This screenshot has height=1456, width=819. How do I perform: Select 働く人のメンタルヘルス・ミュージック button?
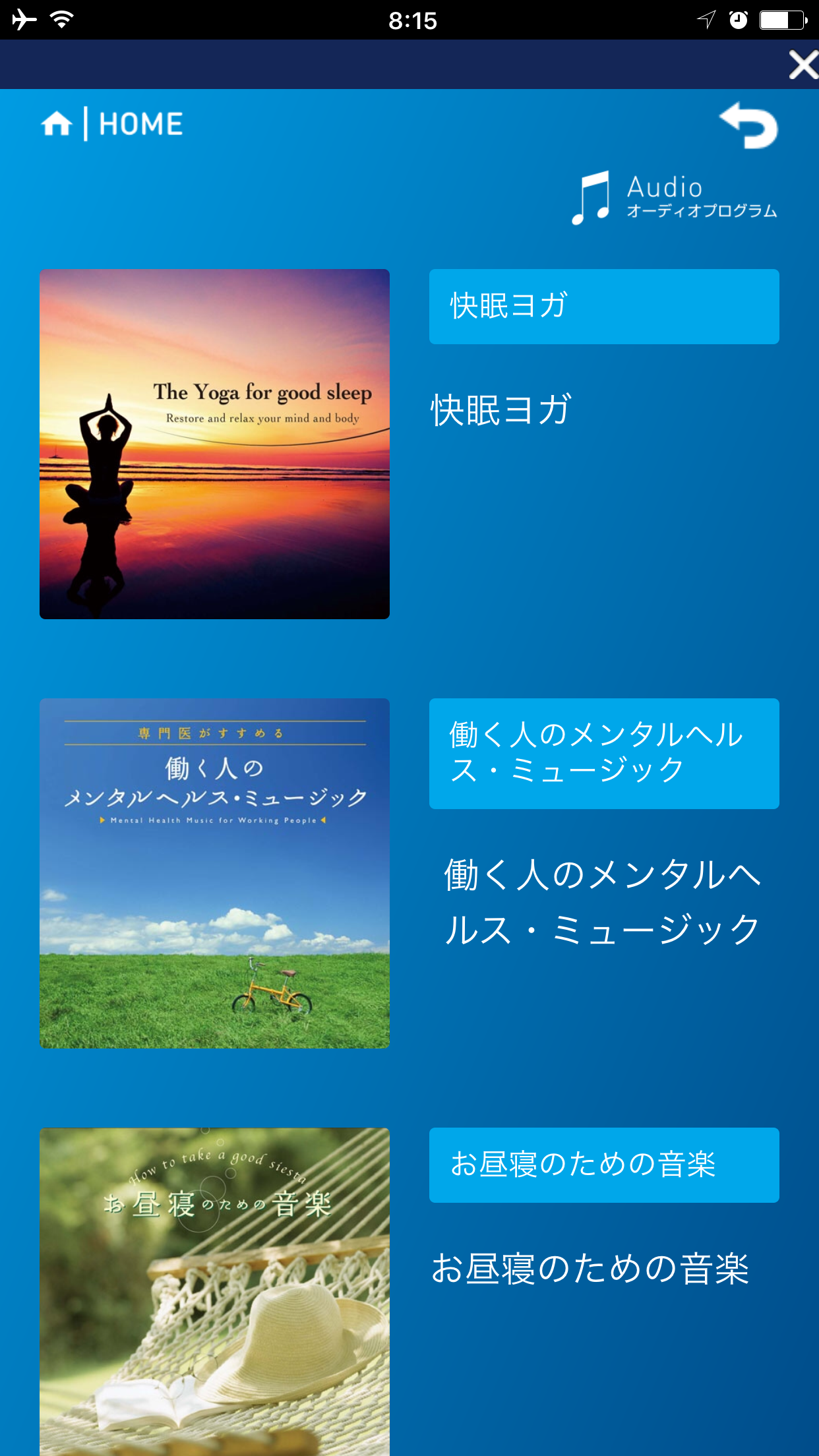click(x=604, y=754)
